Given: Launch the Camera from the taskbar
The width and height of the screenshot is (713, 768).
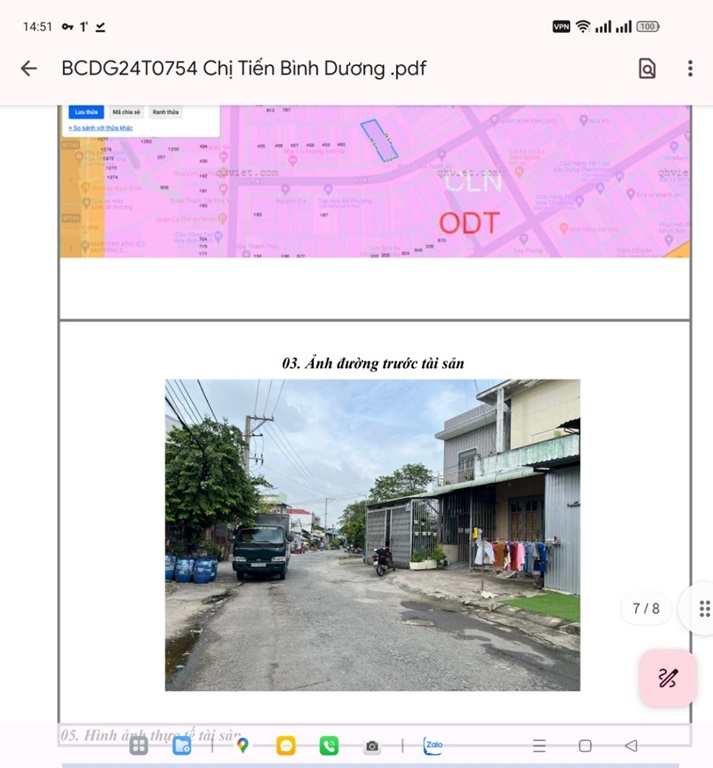Looking at the screenshot, I should [372, 745].
